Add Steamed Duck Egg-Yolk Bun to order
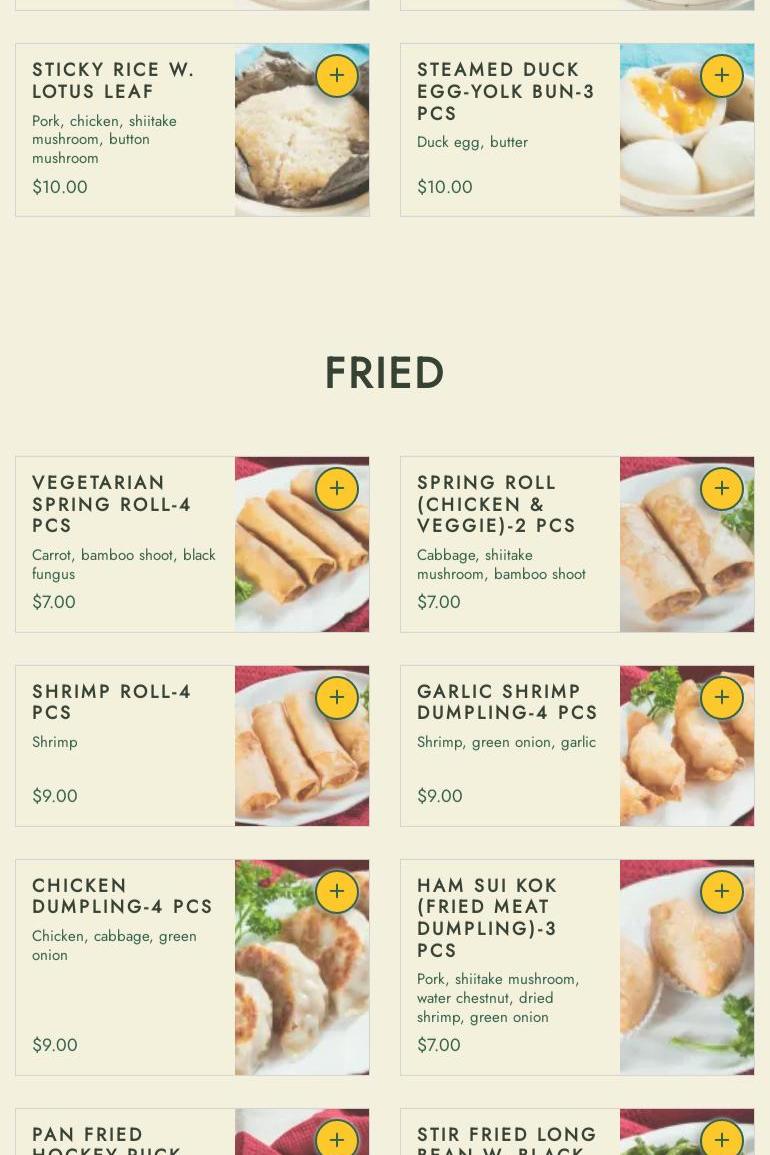The width and height of the screenshot is (770, 1155). (x=722, y=76)
